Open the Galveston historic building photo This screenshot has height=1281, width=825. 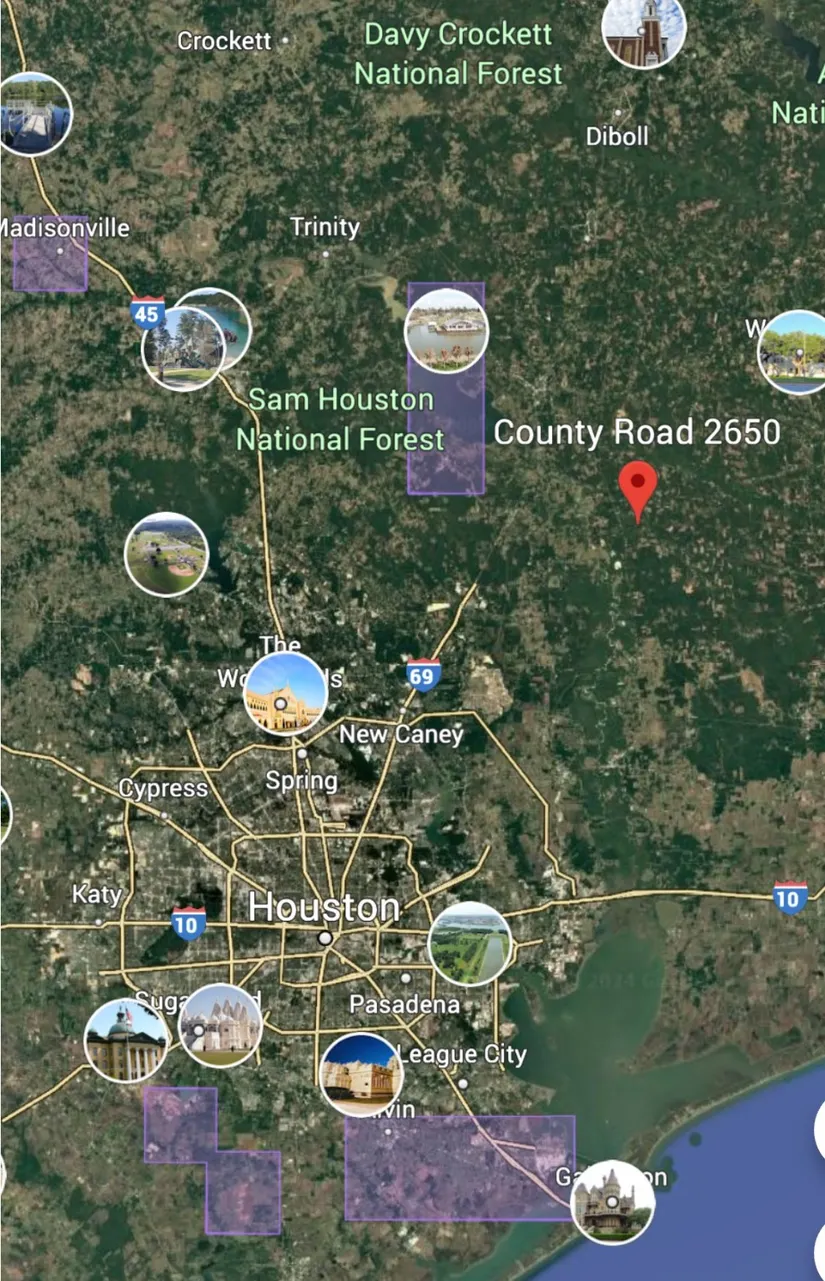click(x=612, y=1202)
